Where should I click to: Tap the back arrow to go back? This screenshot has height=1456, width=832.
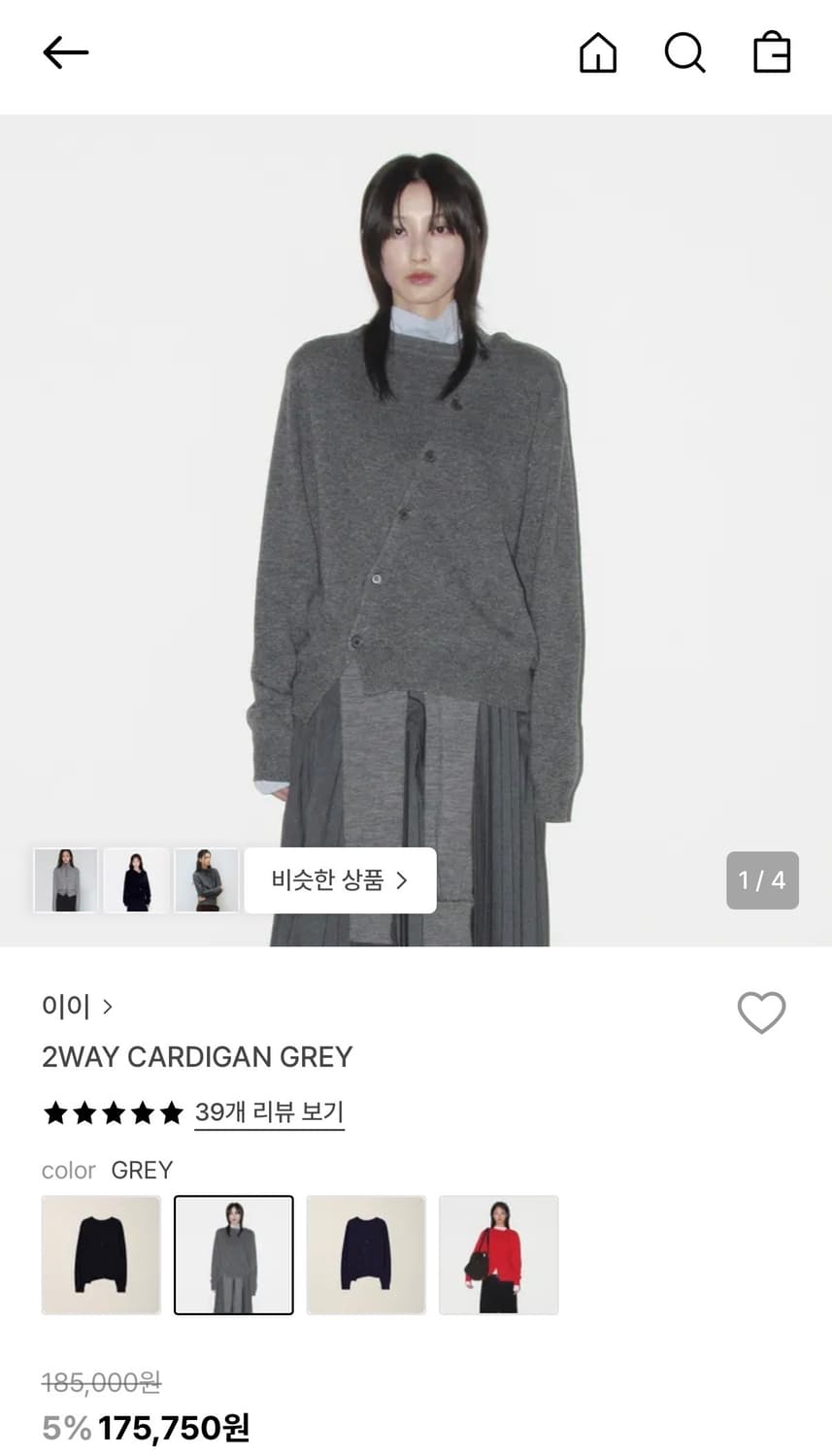(x=65, y=53)
